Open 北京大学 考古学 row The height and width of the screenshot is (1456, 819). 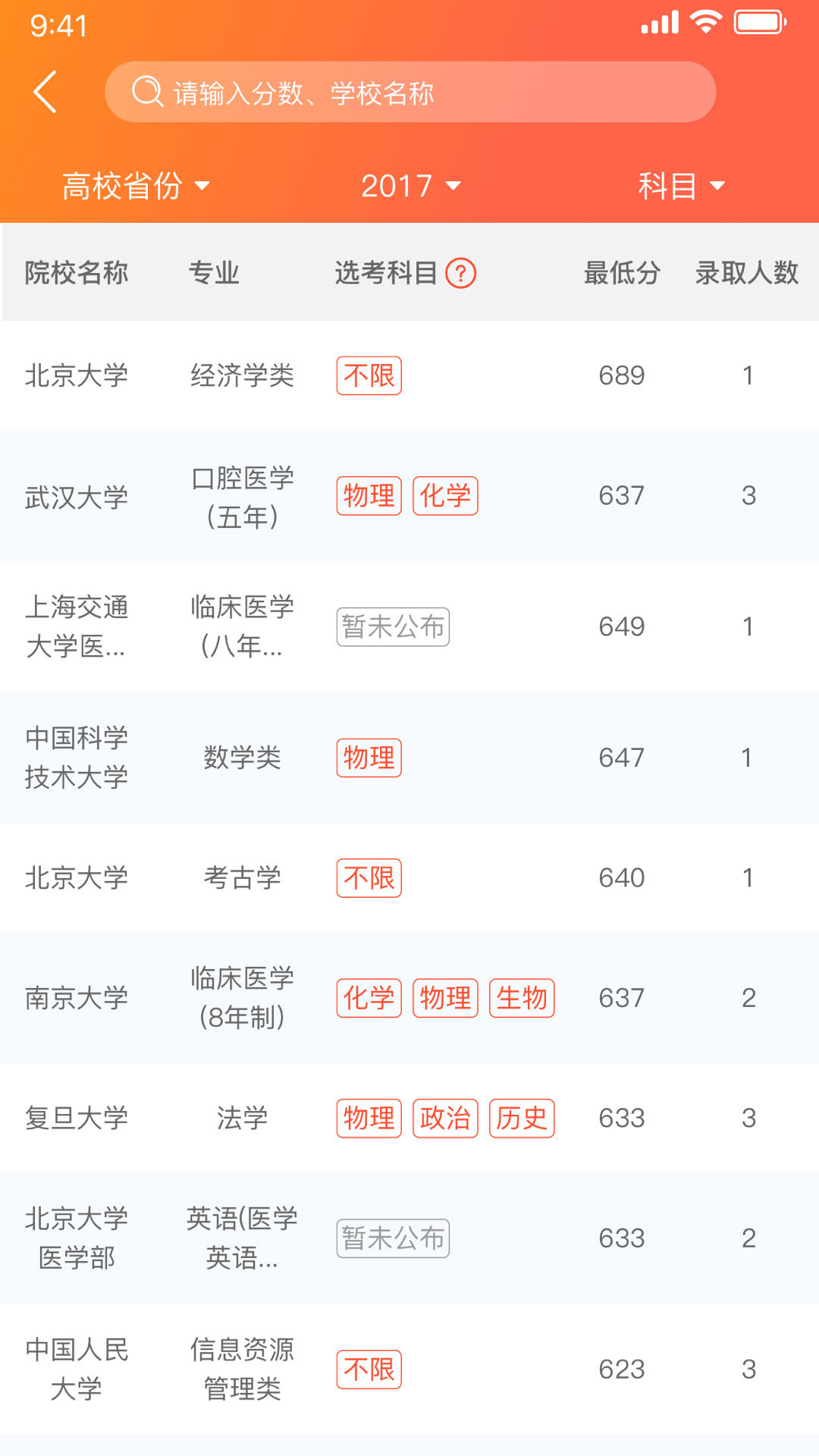[409, 878]
